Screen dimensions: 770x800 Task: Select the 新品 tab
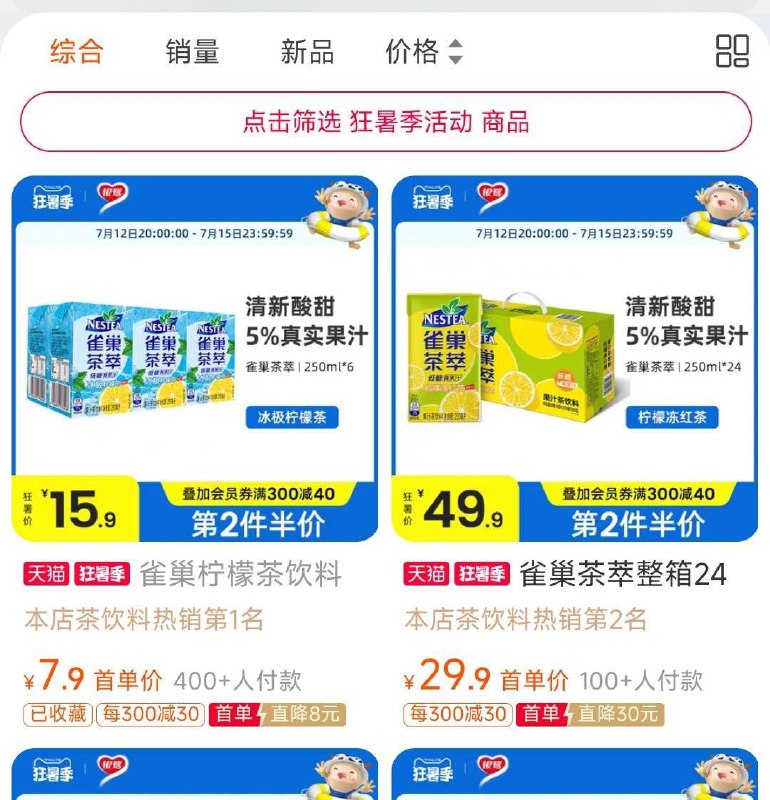point(304,50)
